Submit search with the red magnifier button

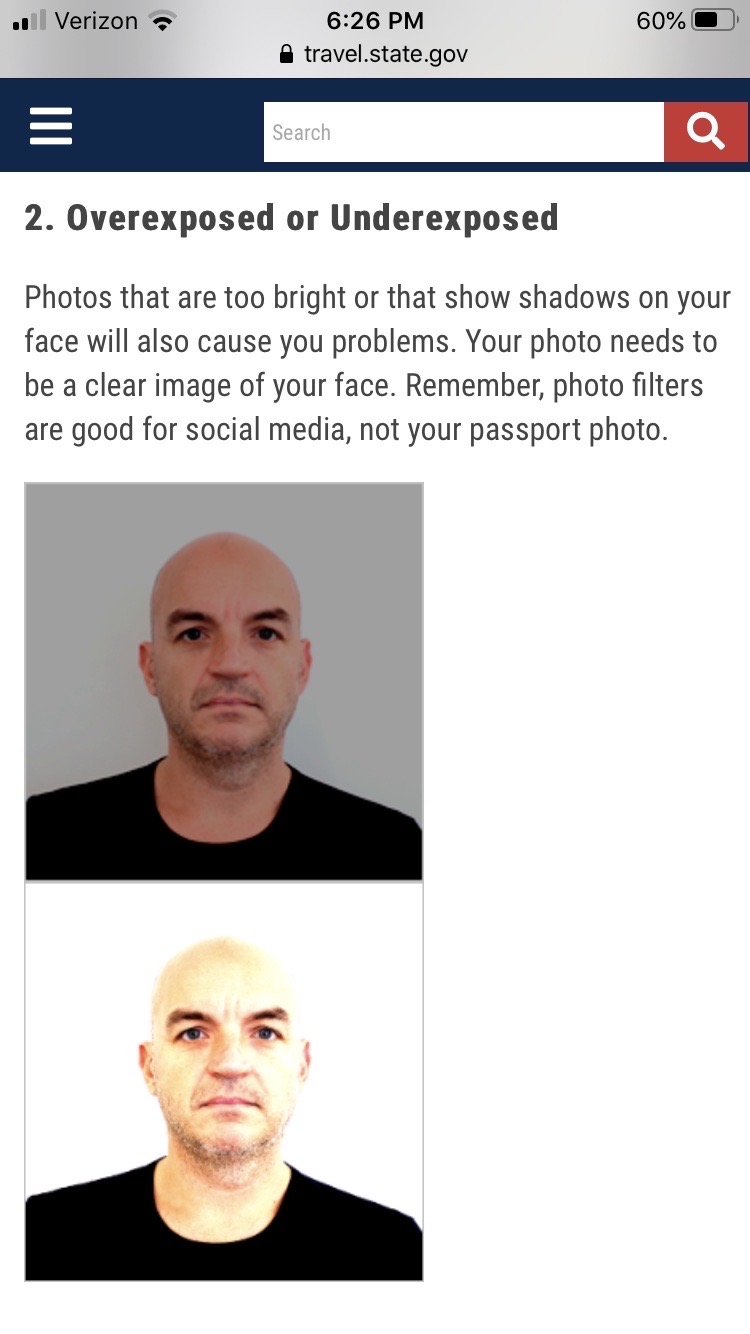706,132
